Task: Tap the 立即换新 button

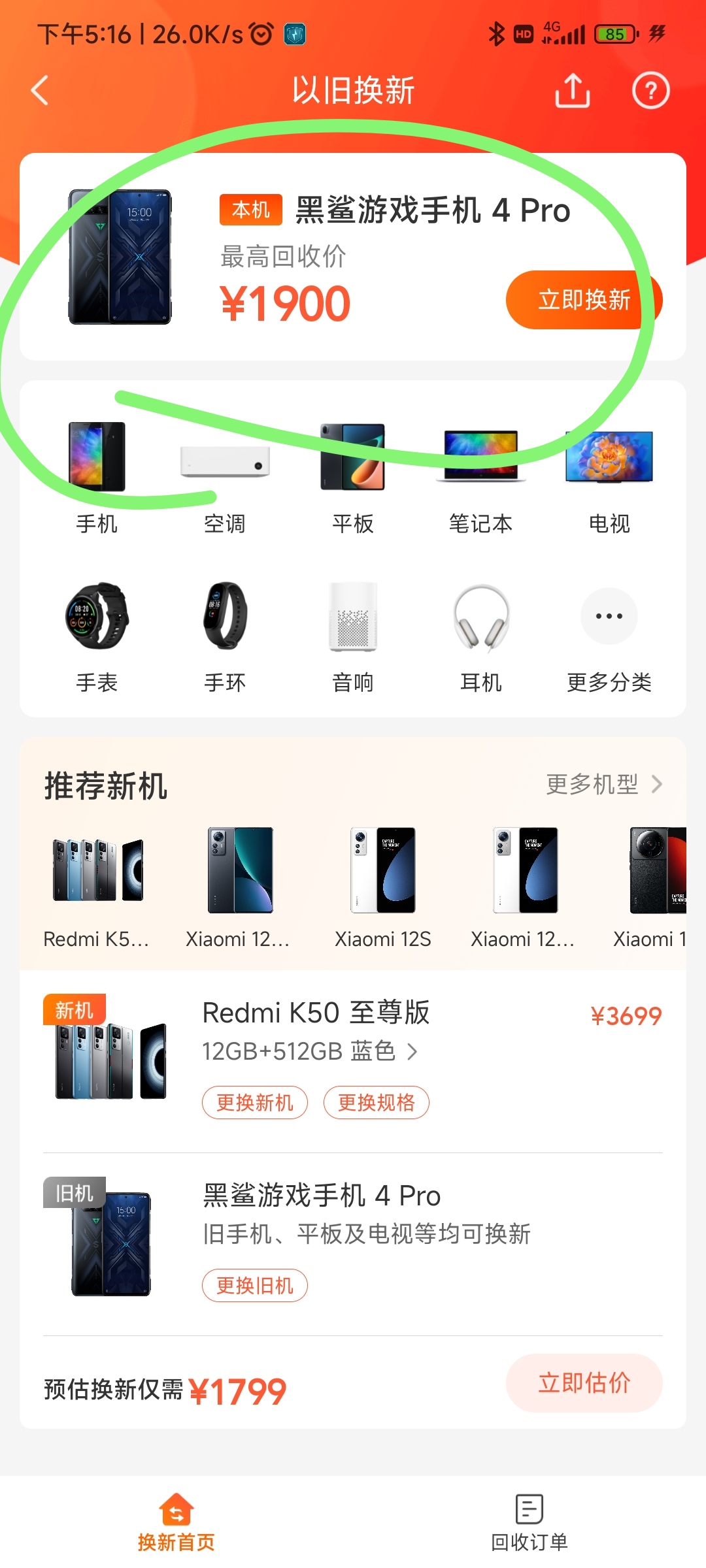Action: tap(584, 300)
